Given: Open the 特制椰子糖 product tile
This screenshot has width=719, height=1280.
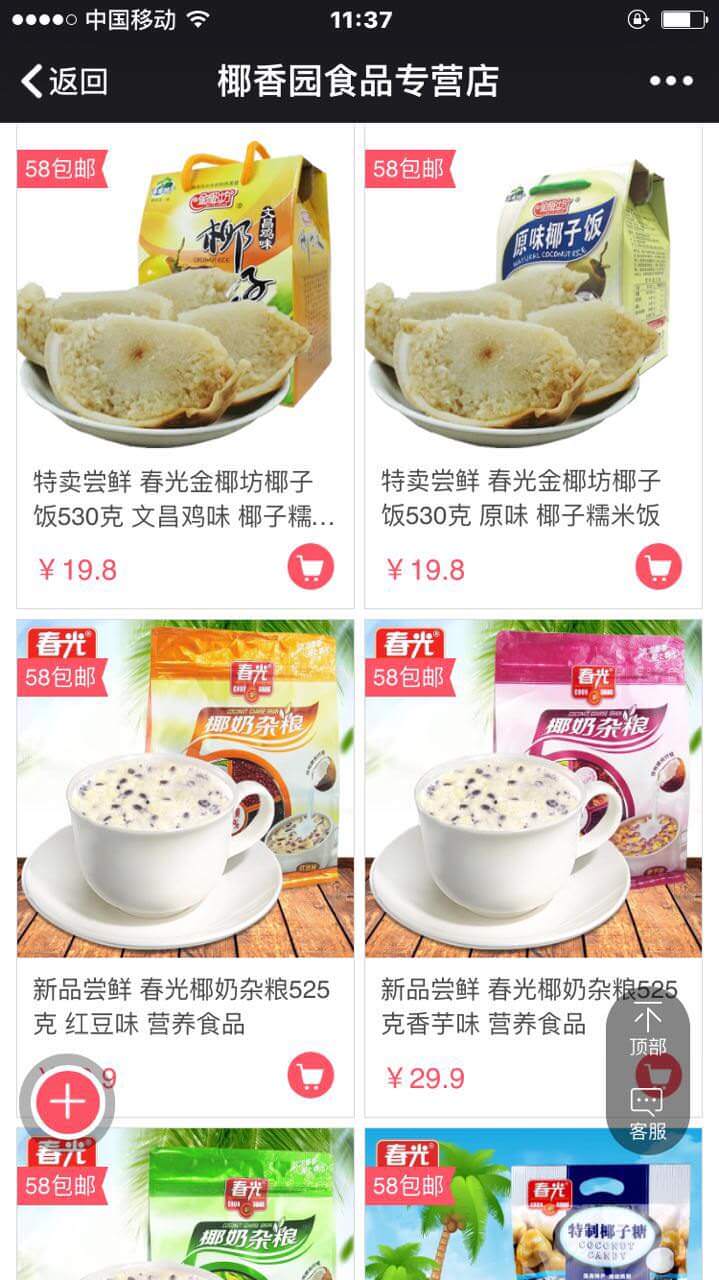Looking at the screenshot, I should [x=533, y=1210].
